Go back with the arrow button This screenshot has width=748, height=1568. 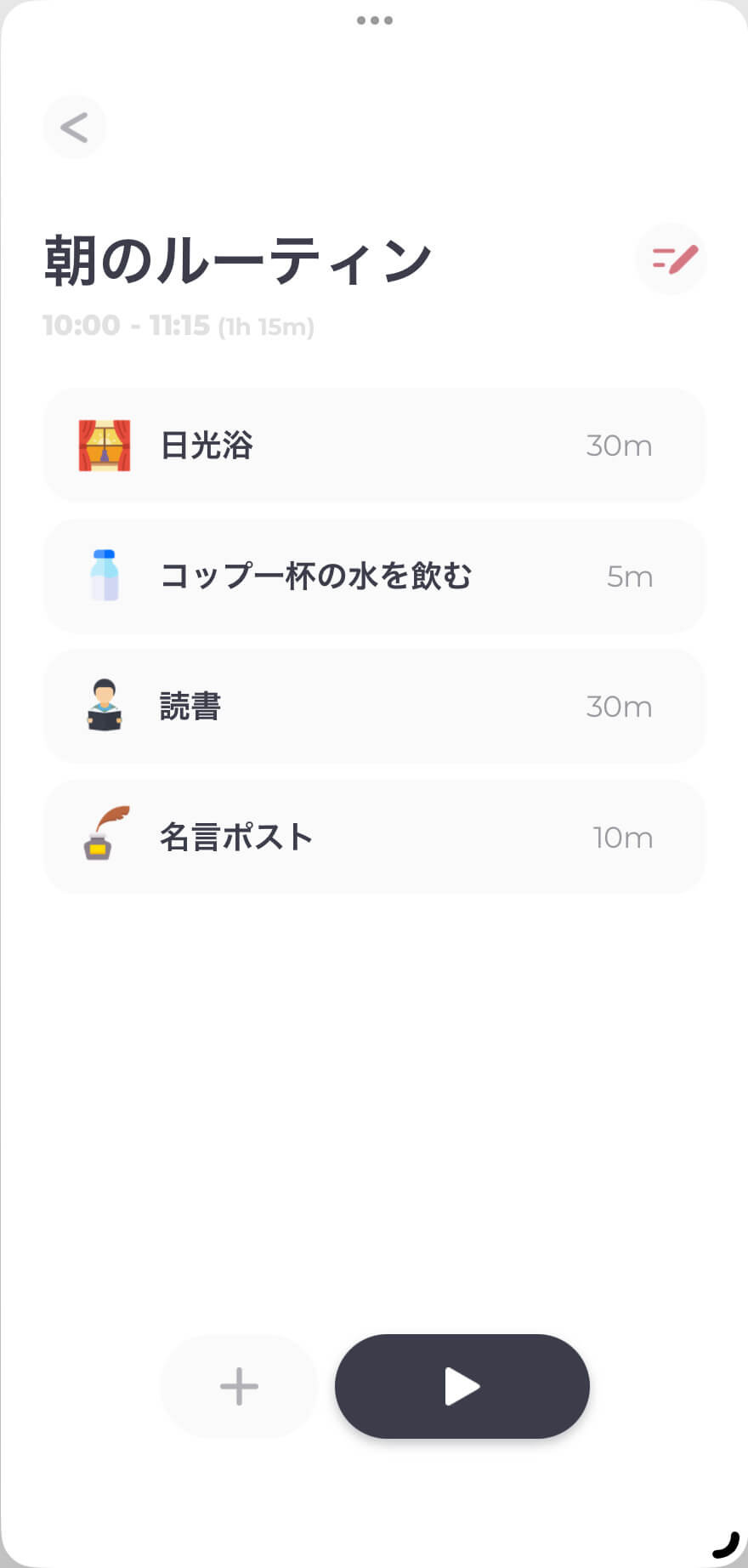(75, 128)
